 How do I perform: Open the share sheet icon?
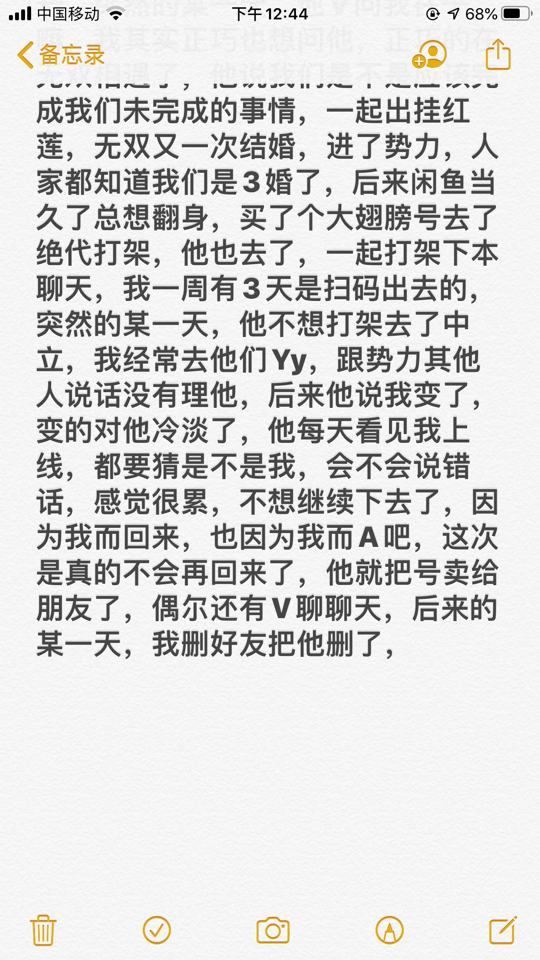pos(498,54)
